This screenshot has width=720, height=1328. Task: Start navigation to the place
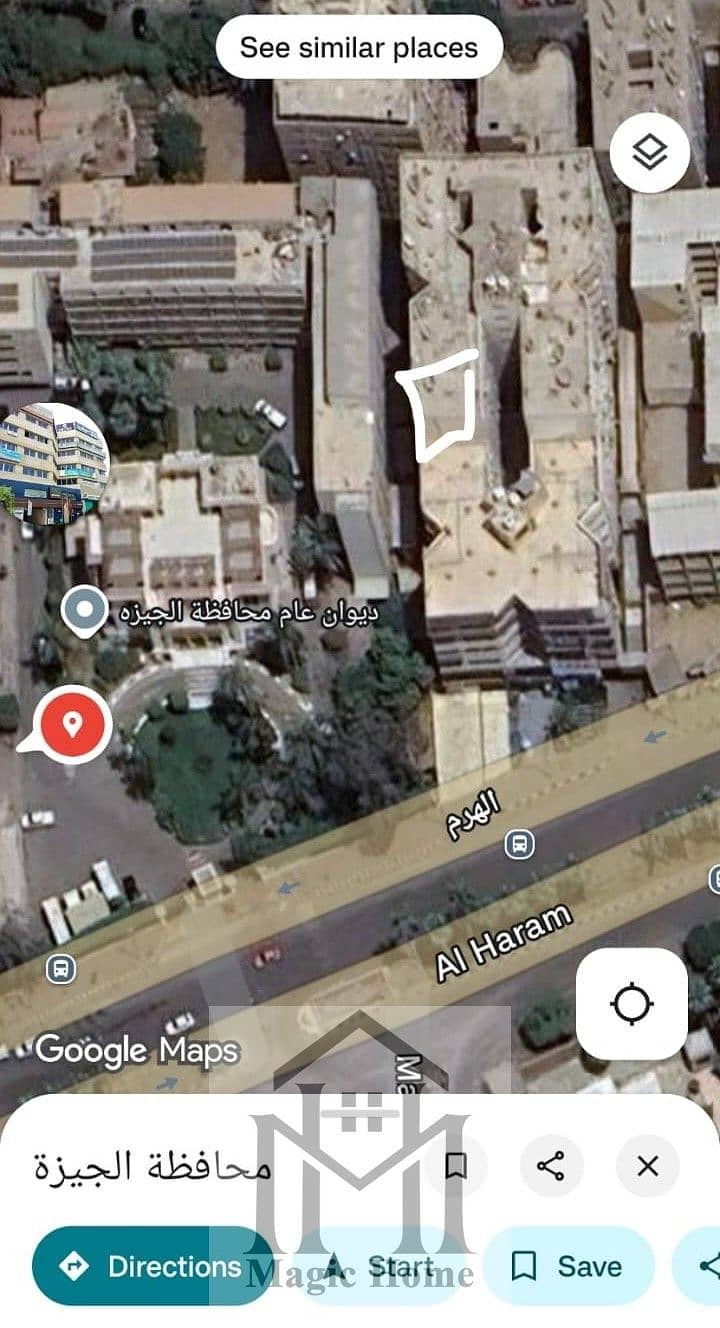(x=380, y=1266)
